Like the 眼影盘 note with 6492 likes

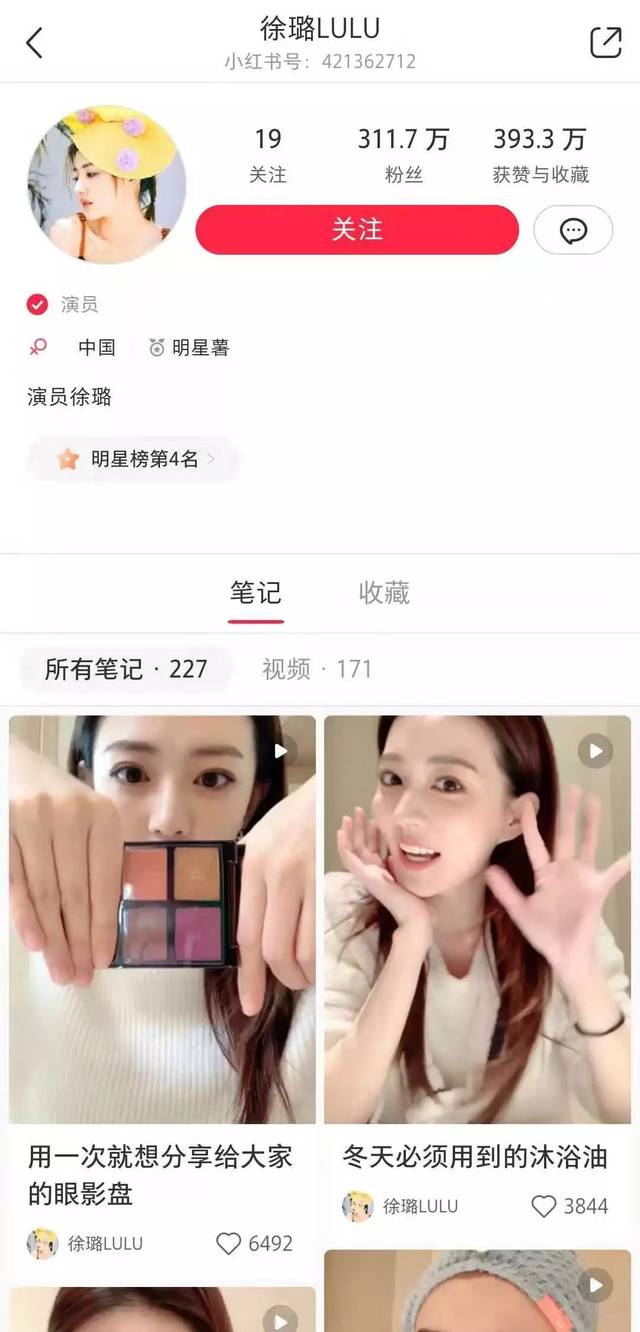tap(229, 1244)
